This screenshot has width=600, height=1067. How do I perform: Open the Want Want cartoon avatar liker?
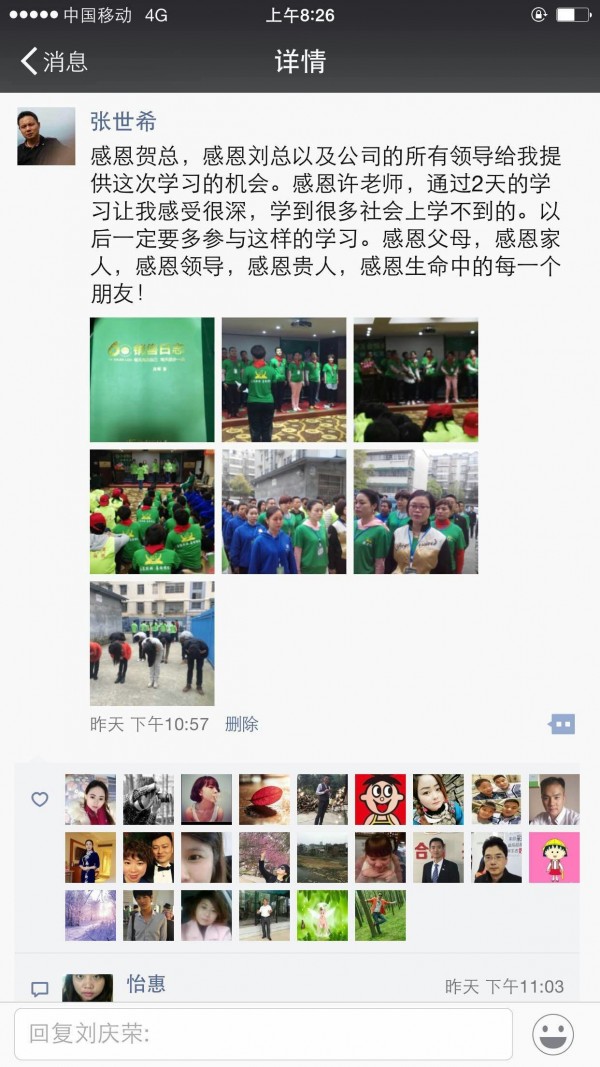pos(380,799)
